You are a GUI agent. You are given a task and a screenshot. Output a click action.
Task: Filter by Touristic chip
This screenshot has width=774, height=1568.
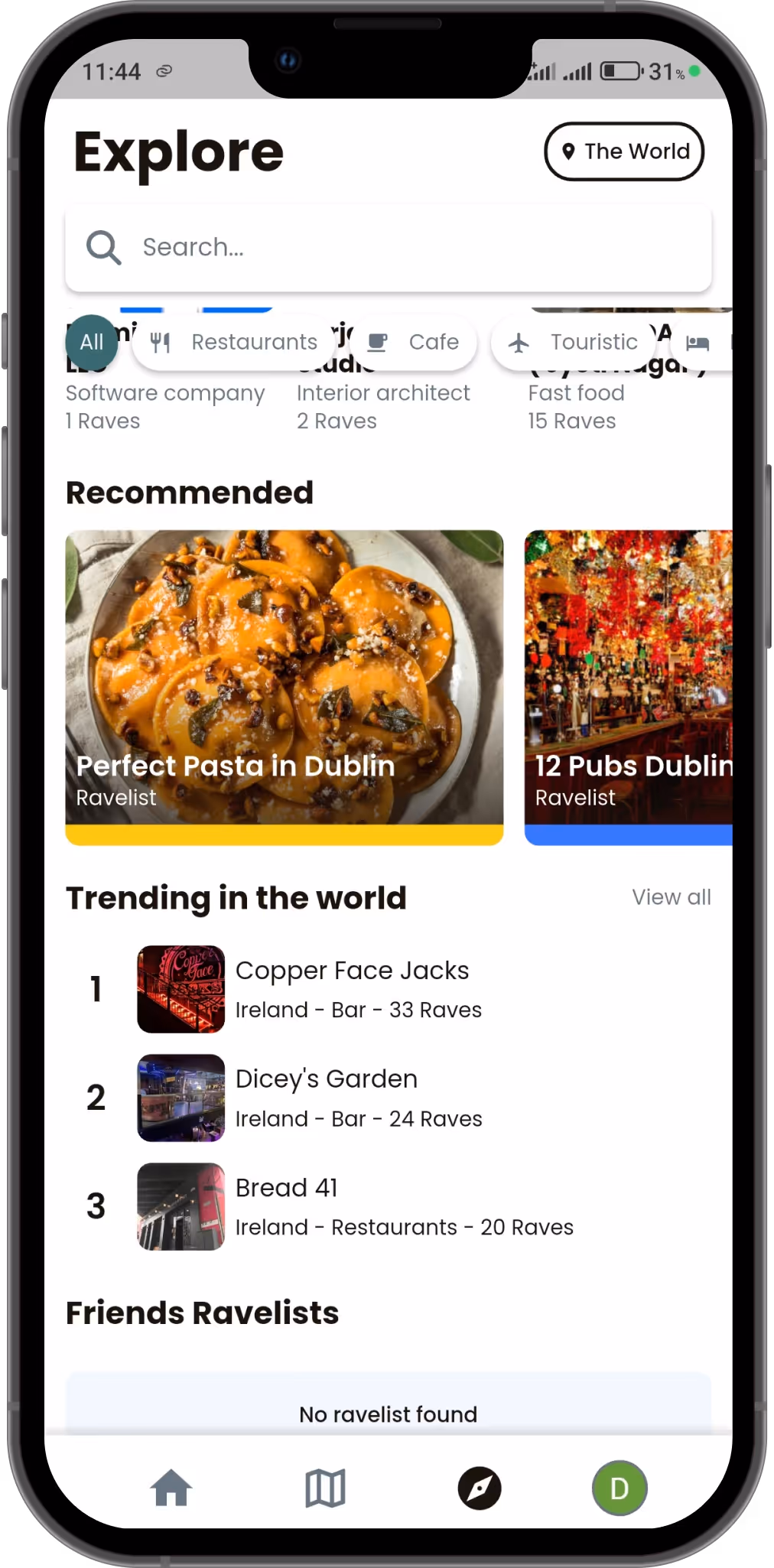(x=575, y=342)
